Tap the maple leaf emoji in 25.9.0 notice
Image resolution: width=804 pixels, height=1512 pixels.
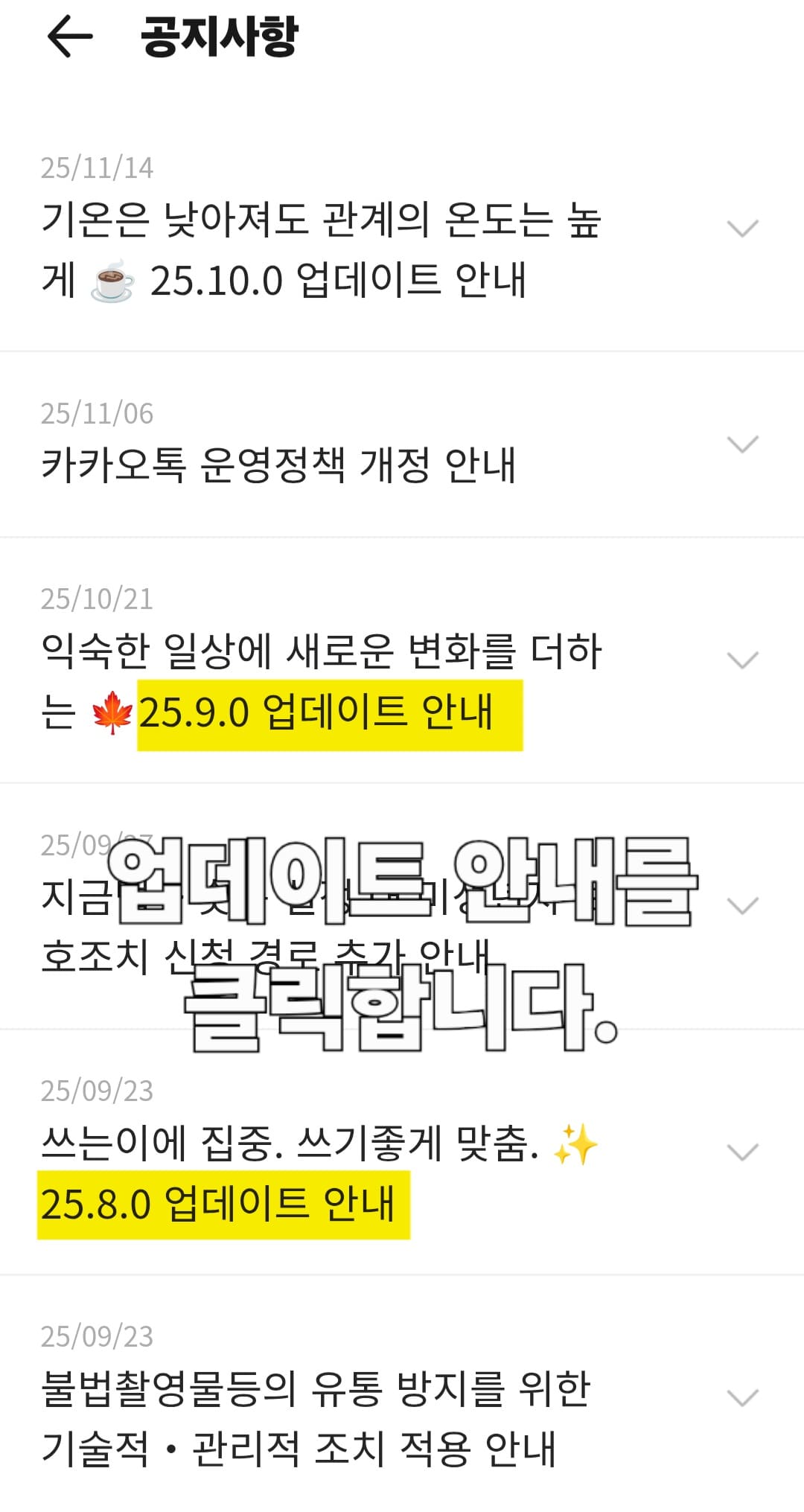click(x=112, y=713)
